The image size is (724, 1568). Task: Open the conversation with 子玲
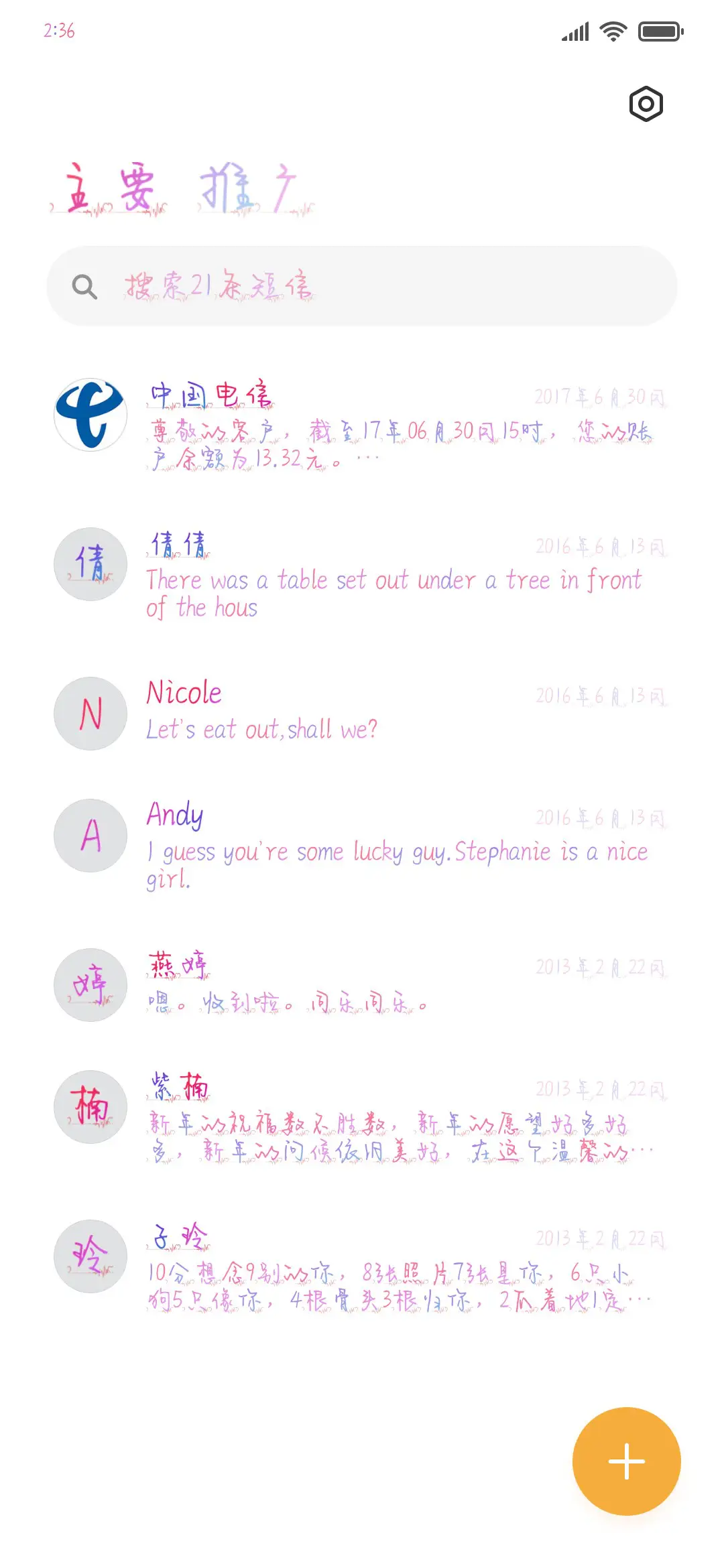click(x=362, y=1266)
